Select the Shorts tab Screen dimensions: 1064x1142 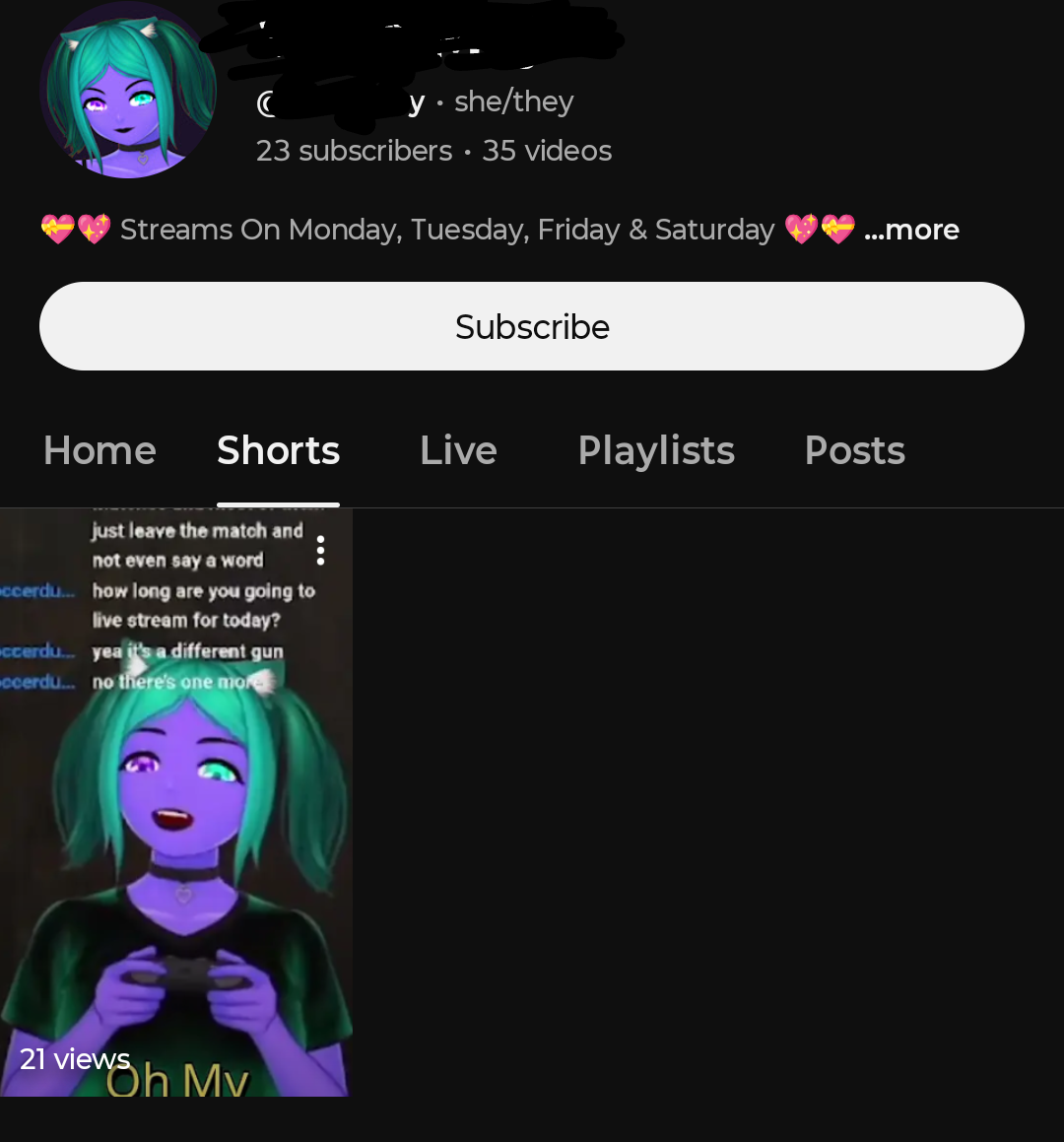point(278,451)
